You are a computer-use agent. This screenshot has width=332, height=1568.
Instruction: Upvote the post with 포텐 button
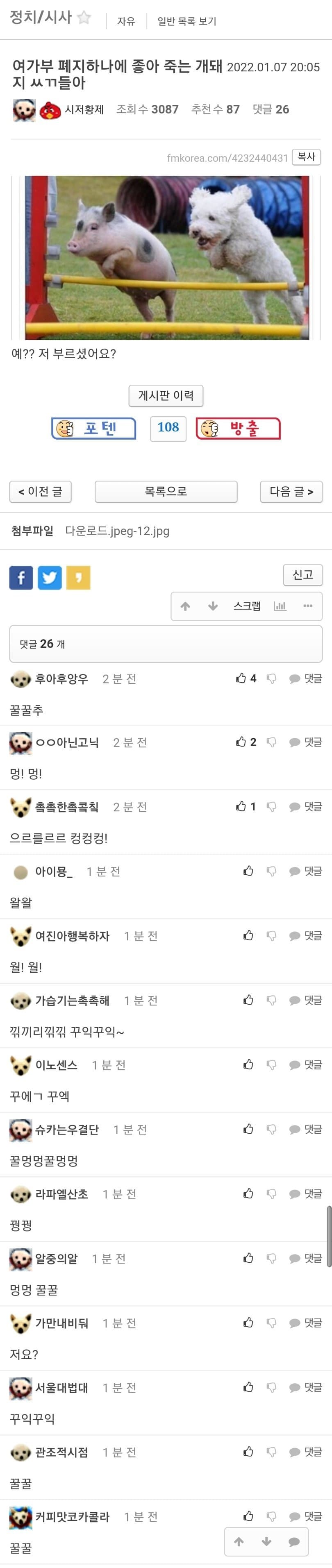click(94, 429)
